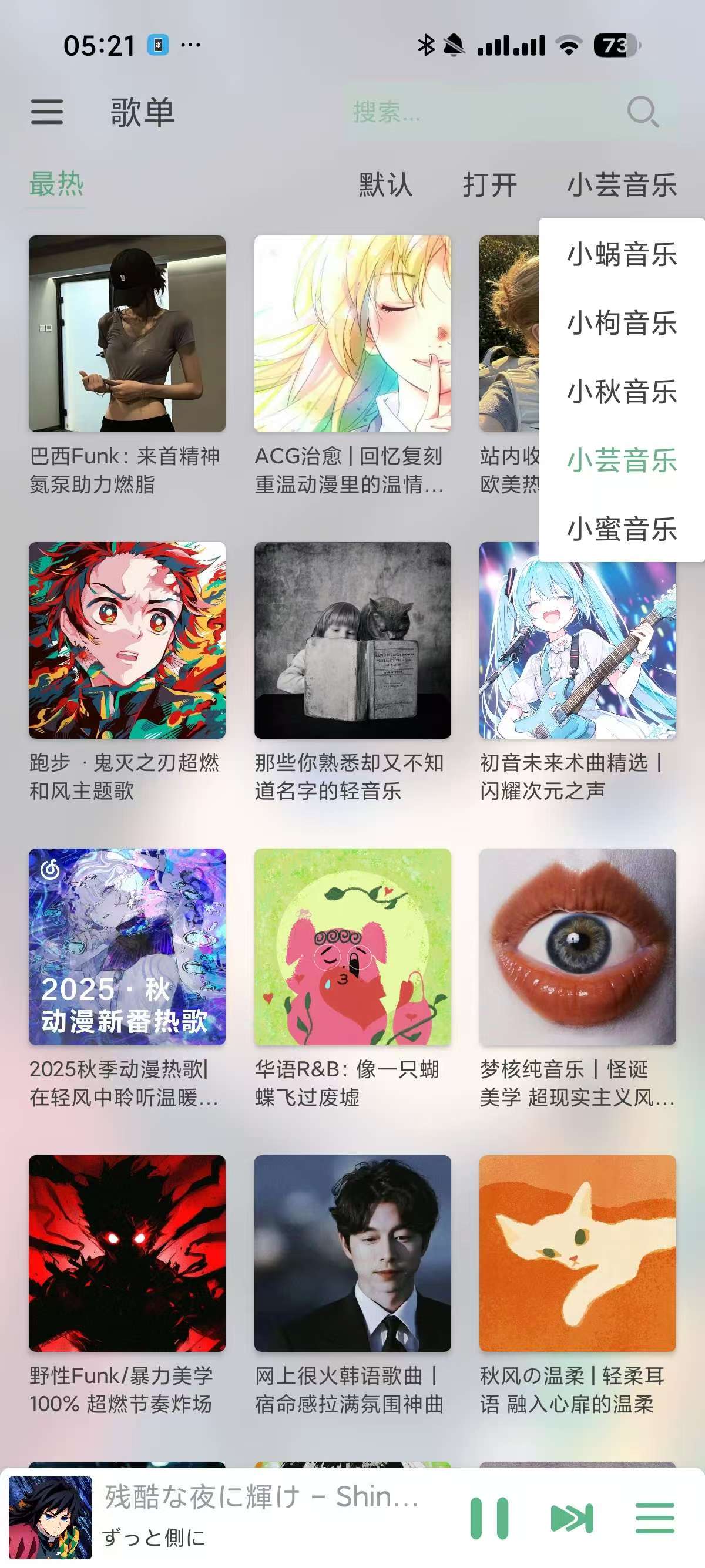This screenshot has width=705, height=1568.
Task: Skip to the next track
Action: pyautogui.click(x=572, y=1518)
